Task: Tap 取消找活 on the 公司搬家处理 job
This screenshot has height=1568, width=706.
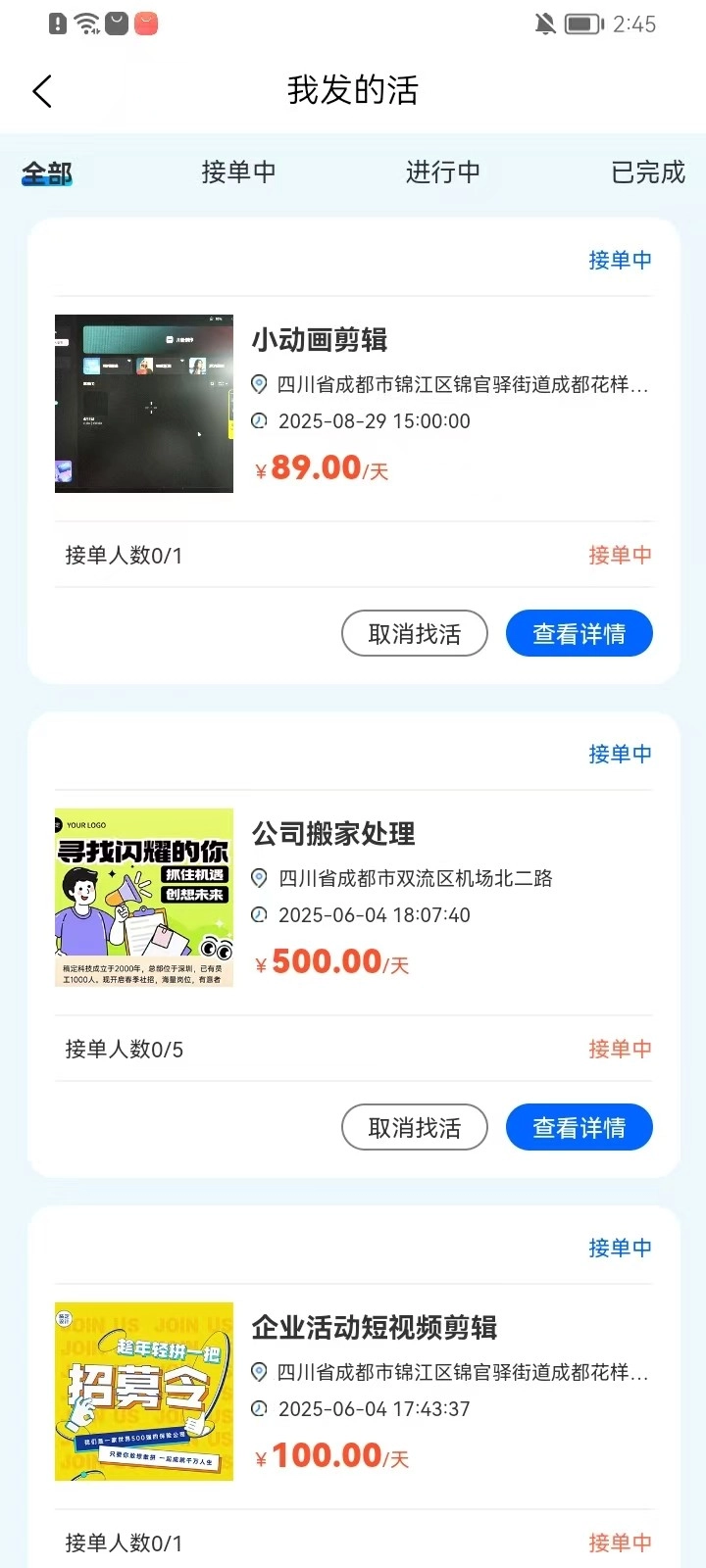Action: coord(414,1127)
